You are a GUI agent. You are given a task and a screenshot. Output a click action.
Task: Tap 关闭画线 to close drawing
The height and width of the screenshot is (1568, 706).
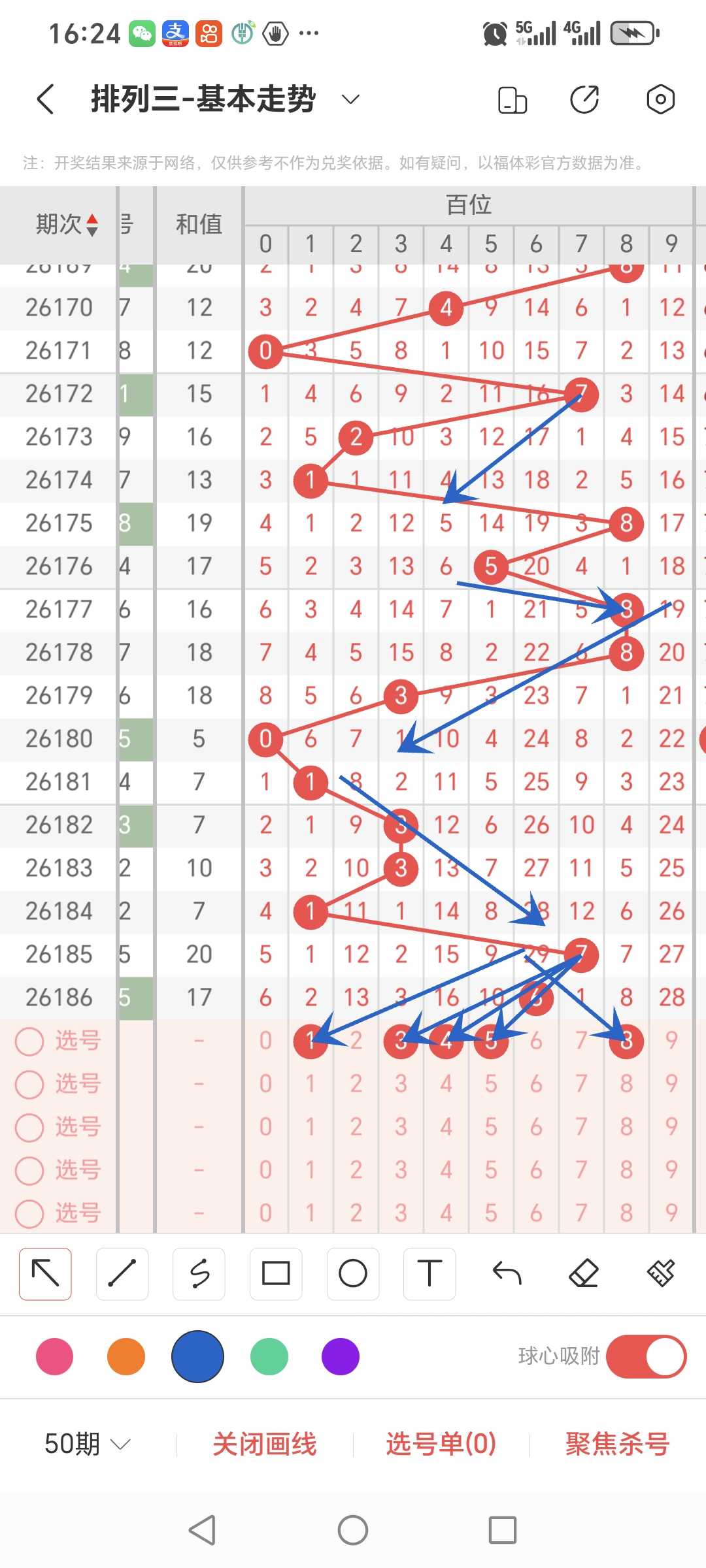click(x=265, y=1444)
